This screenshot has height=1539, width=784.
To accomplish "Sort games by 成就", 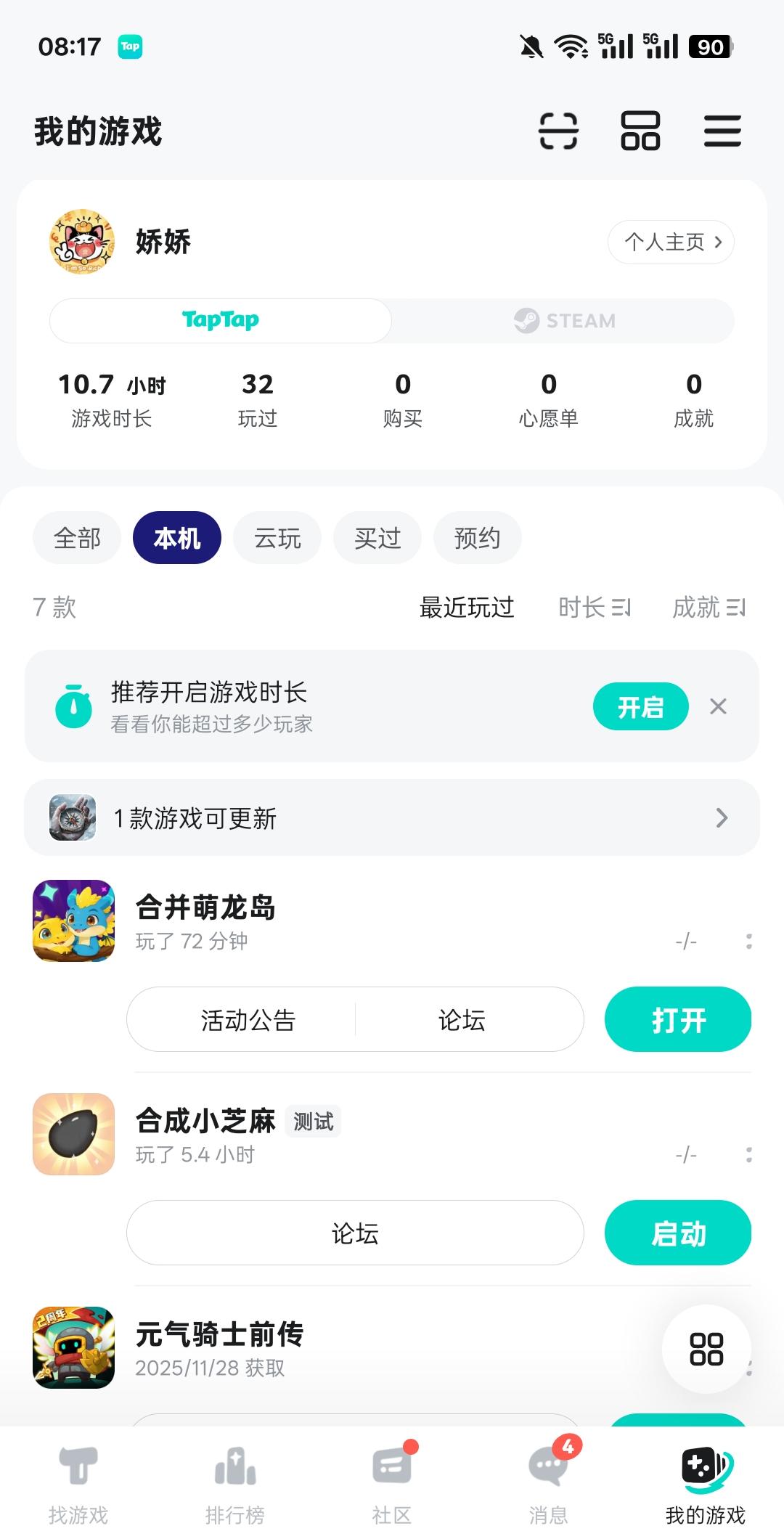I will pos(709,607).
